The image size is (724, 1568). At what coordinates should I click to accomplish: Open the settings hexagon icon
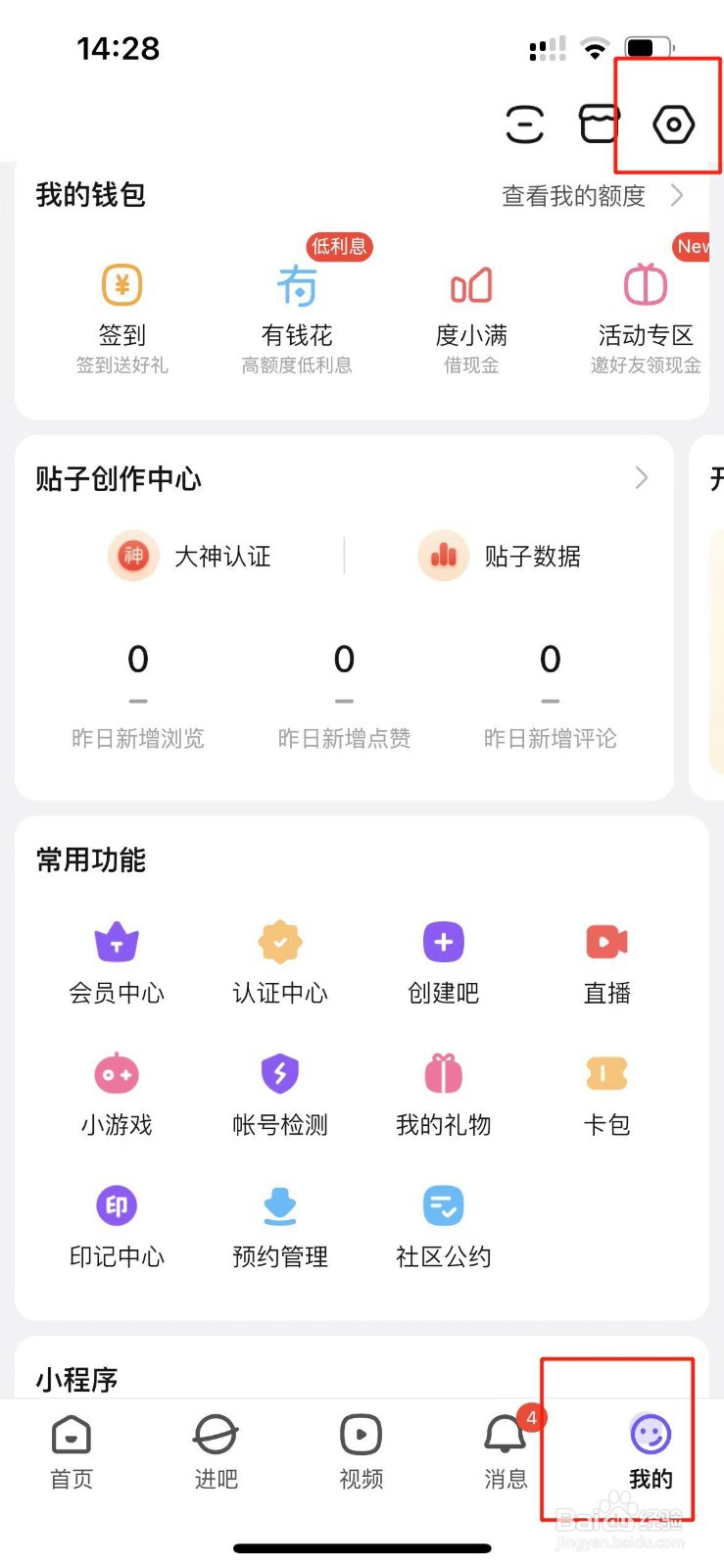click(x=673, y=124)
